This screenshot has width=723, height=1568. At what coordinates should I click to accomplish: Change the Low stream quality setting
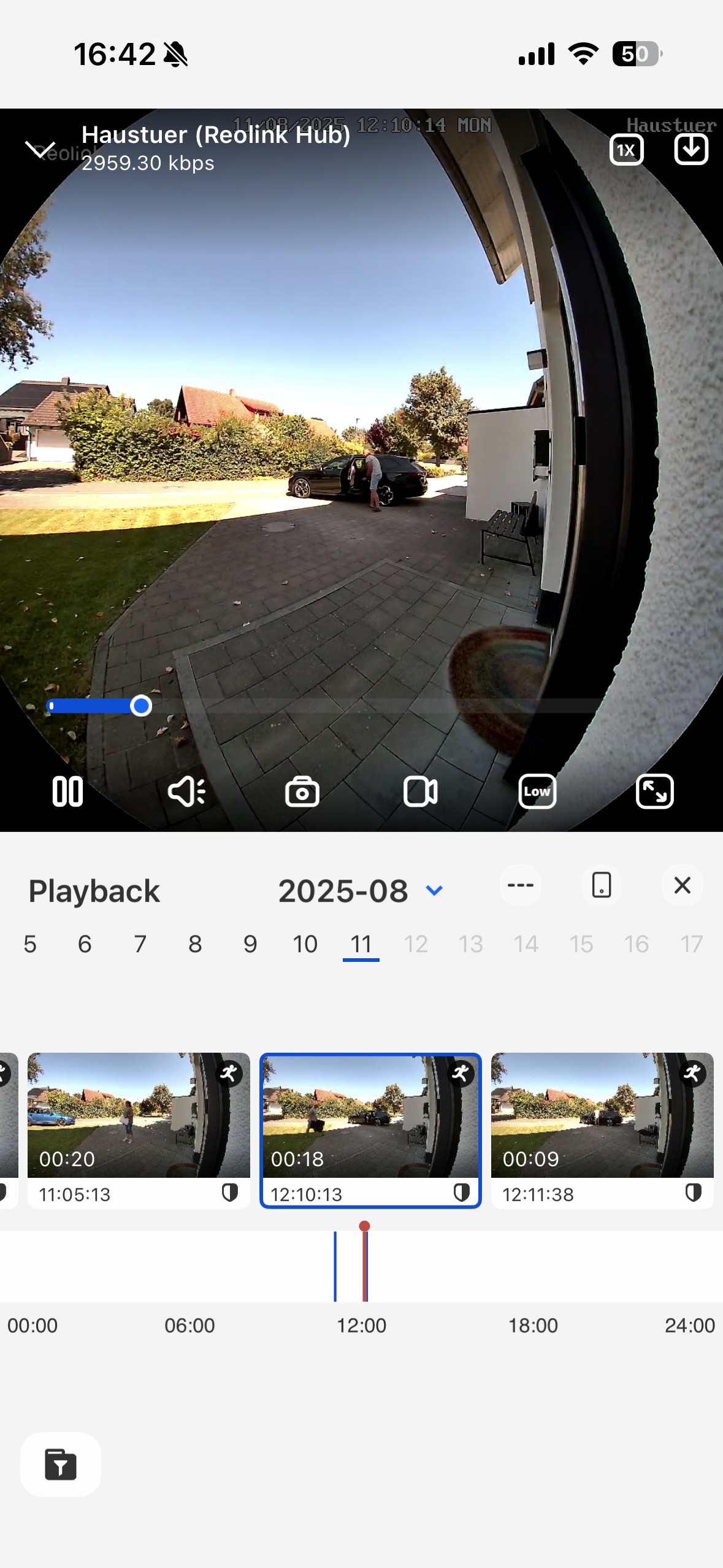pyautogui.click(x=537, y=791)
